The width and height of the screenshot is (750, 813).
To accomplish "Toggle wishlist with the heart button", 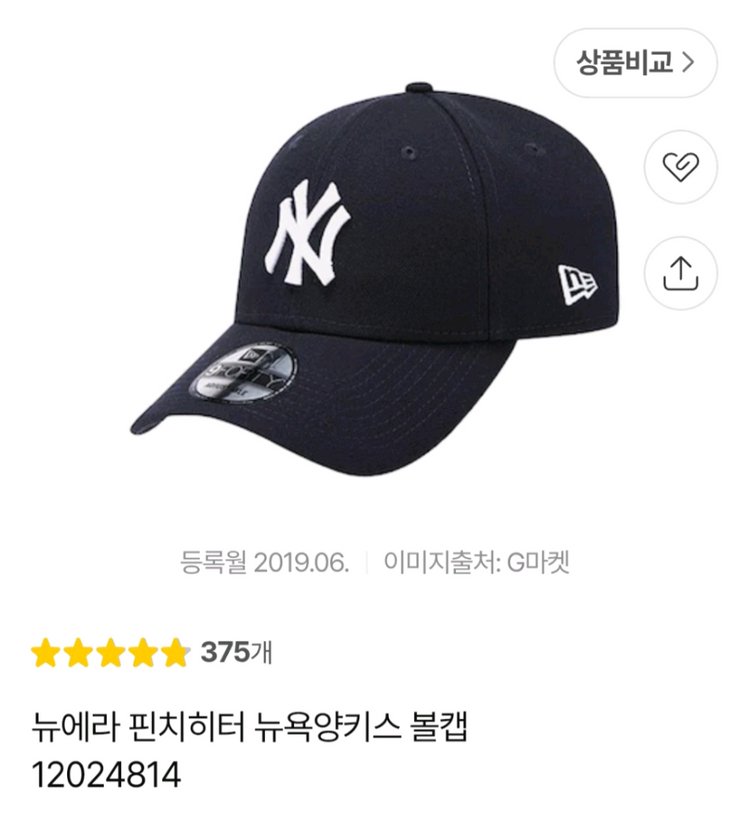I will click(x=679, y=166).
